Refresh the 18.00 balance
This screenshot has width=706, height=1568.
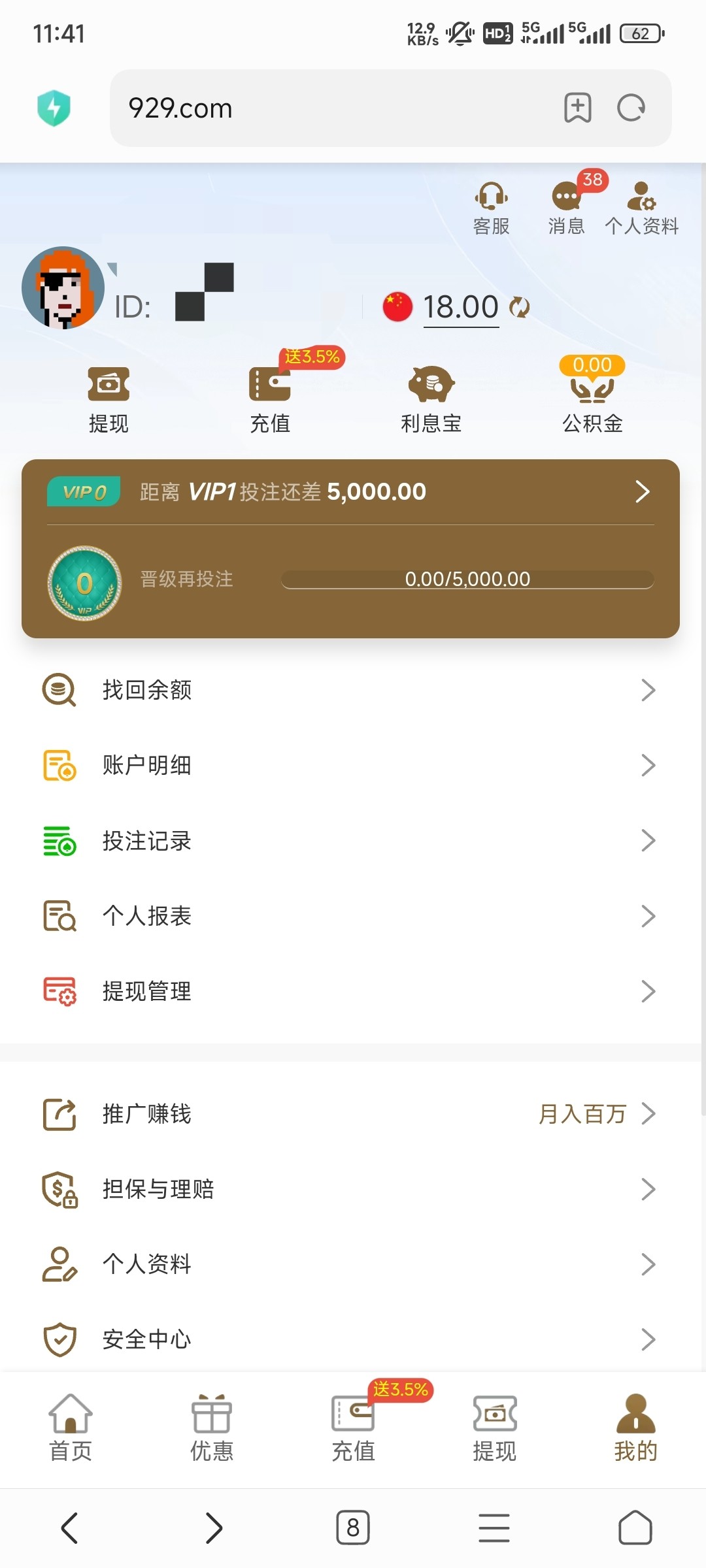click(x=520, y=307)
